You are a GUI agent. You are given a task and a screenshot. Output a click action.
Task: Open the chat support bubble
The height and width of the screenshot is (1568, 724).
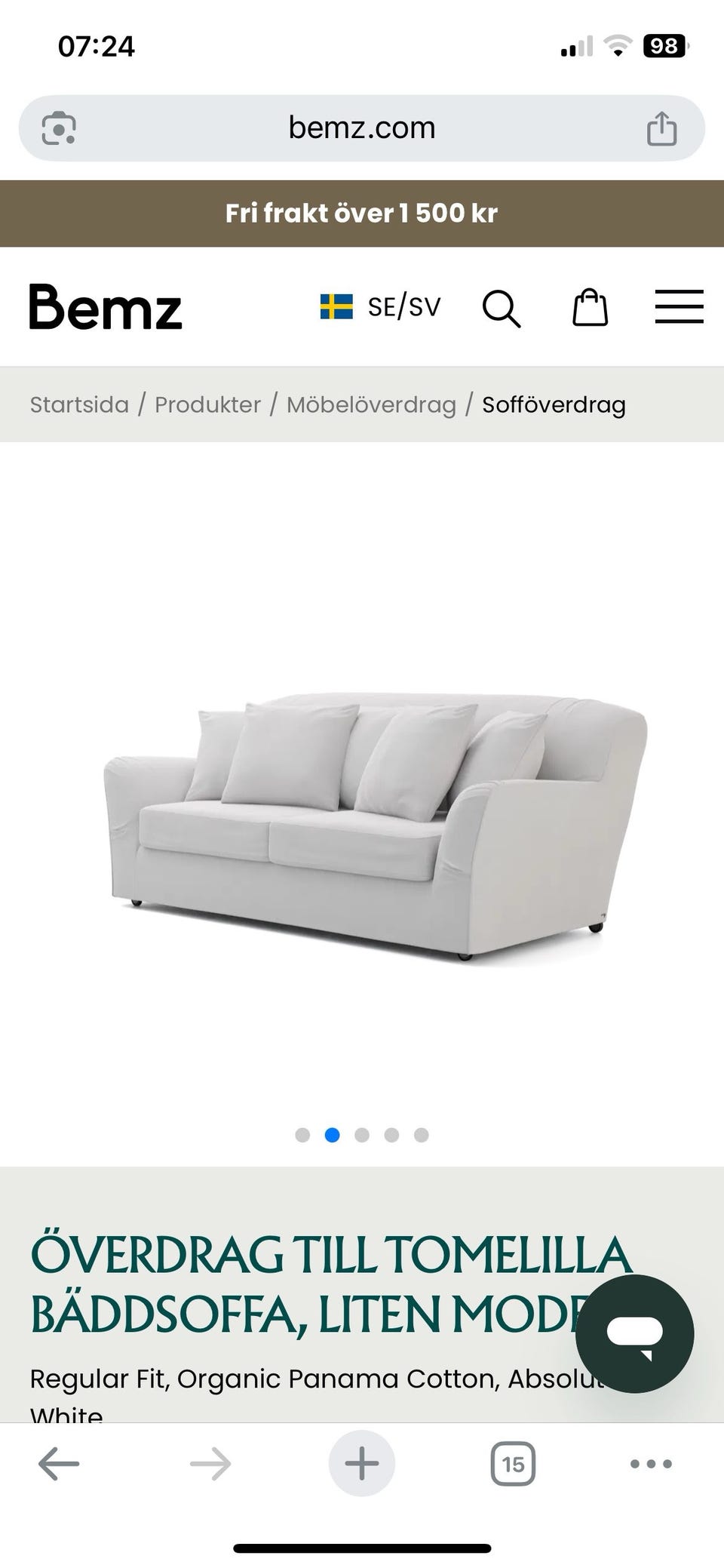(634, 1333)
